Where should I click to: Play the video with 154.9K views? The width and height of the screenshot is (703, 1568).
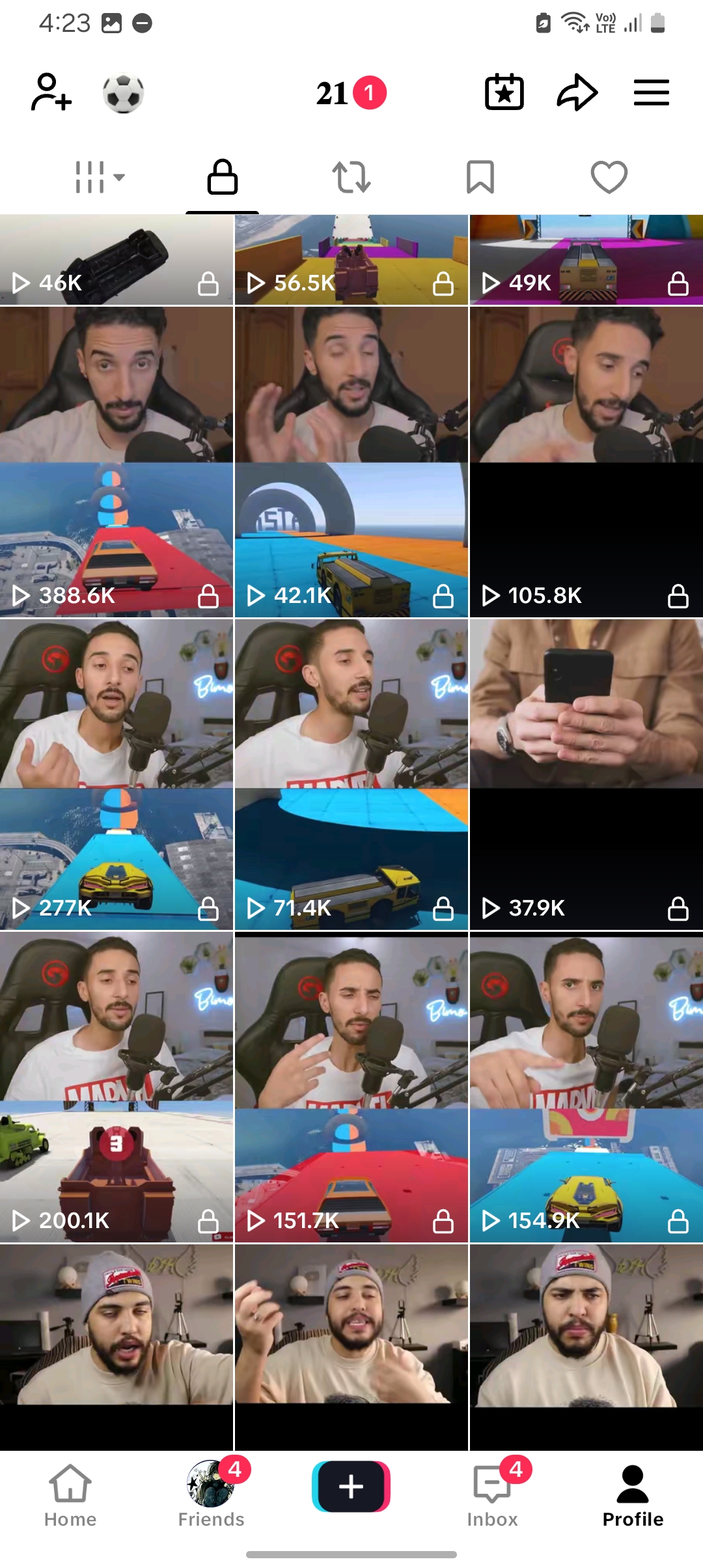click(x=586, y=1087)
